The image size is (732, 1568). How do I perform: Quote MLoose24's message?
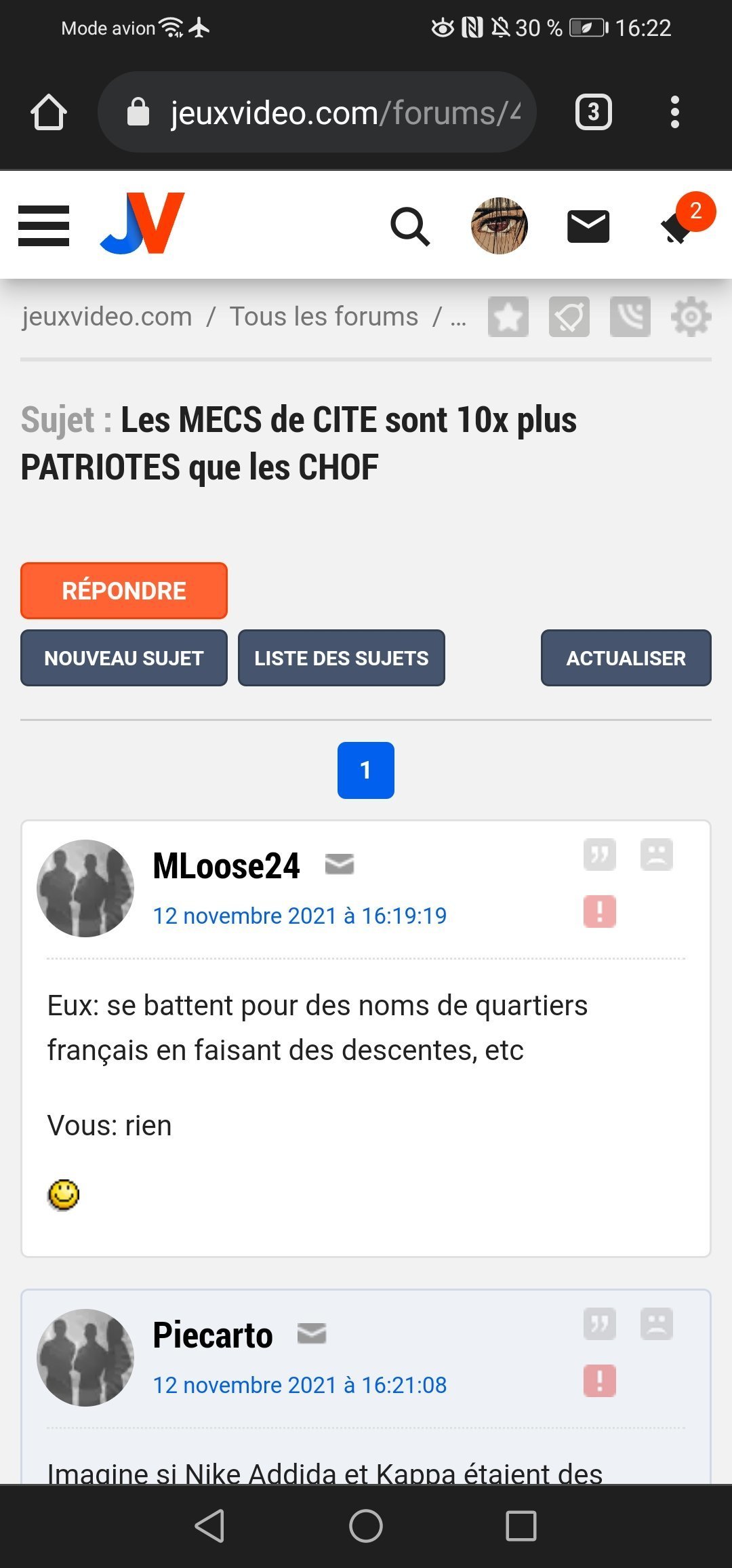(600, 855)
